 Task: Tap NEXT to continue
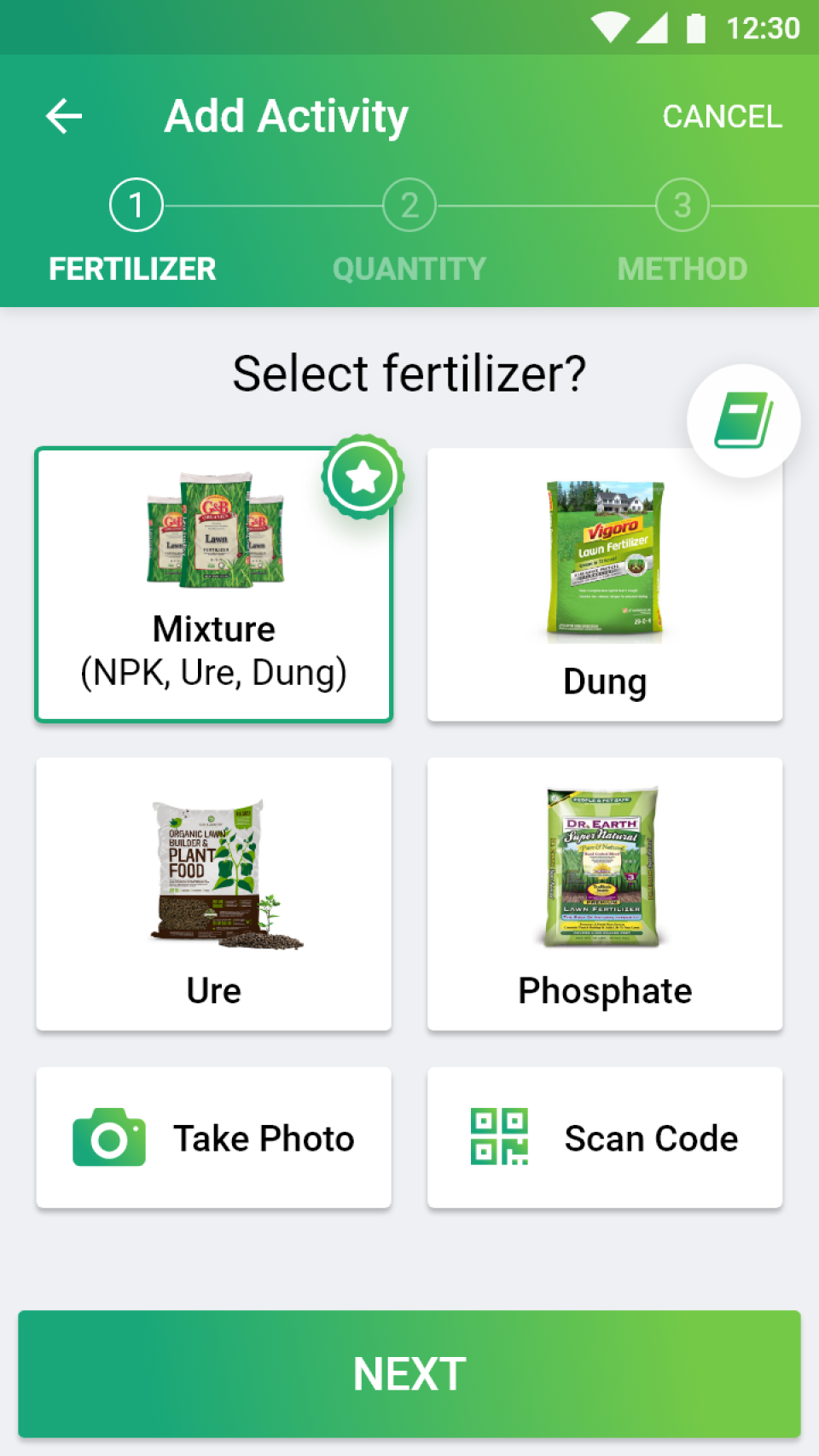409,1372
